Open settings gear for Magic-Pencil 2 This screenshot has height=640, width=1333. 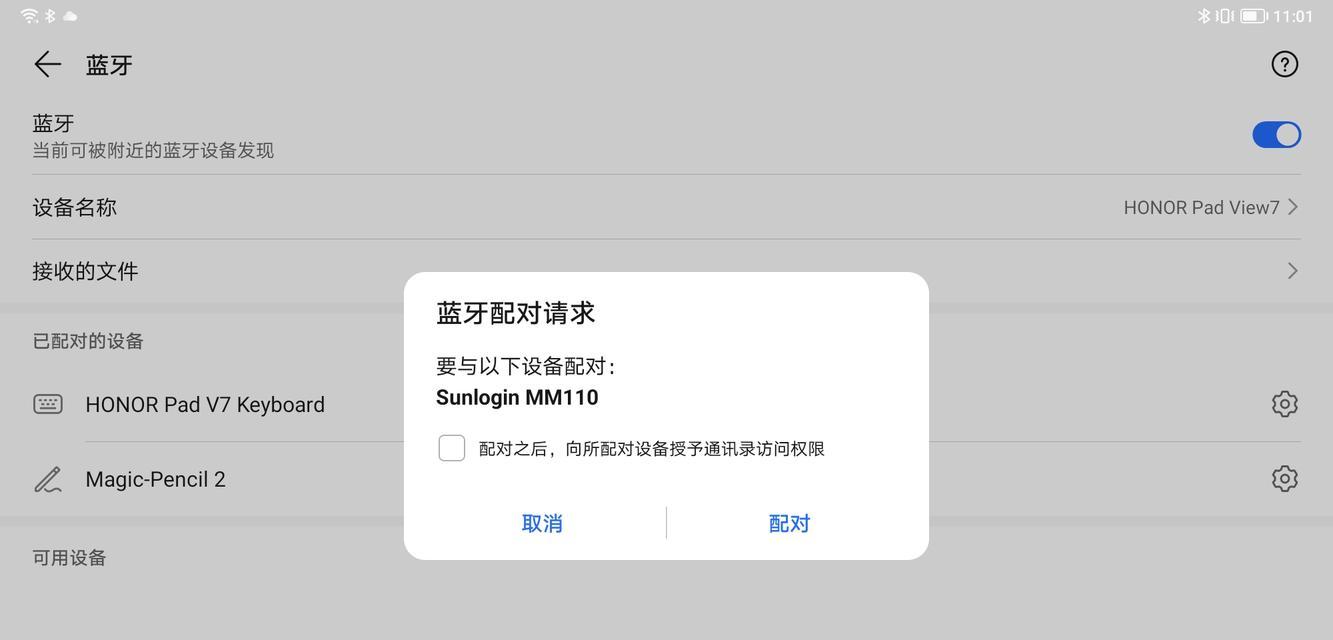tap(1284, 479)
